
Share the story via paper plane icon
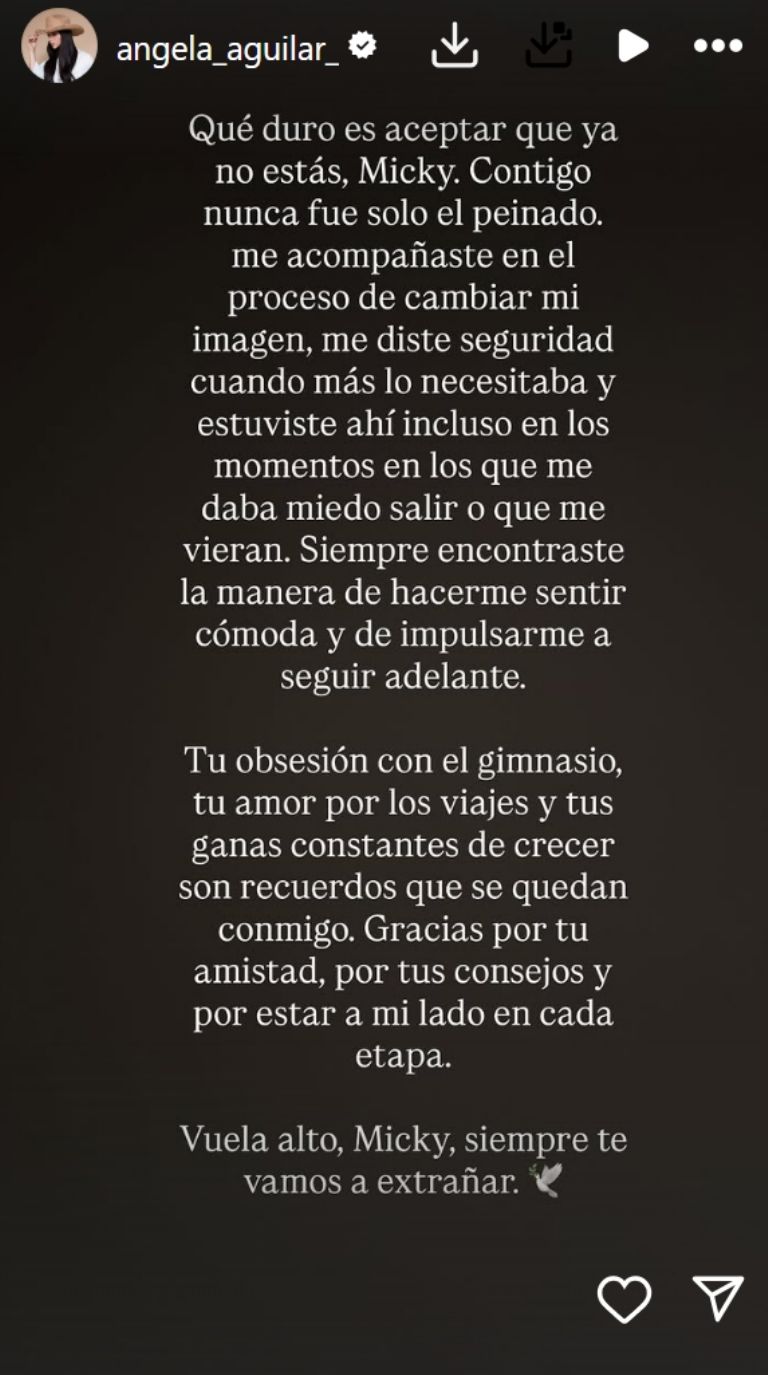click(x=718, y=1298)
